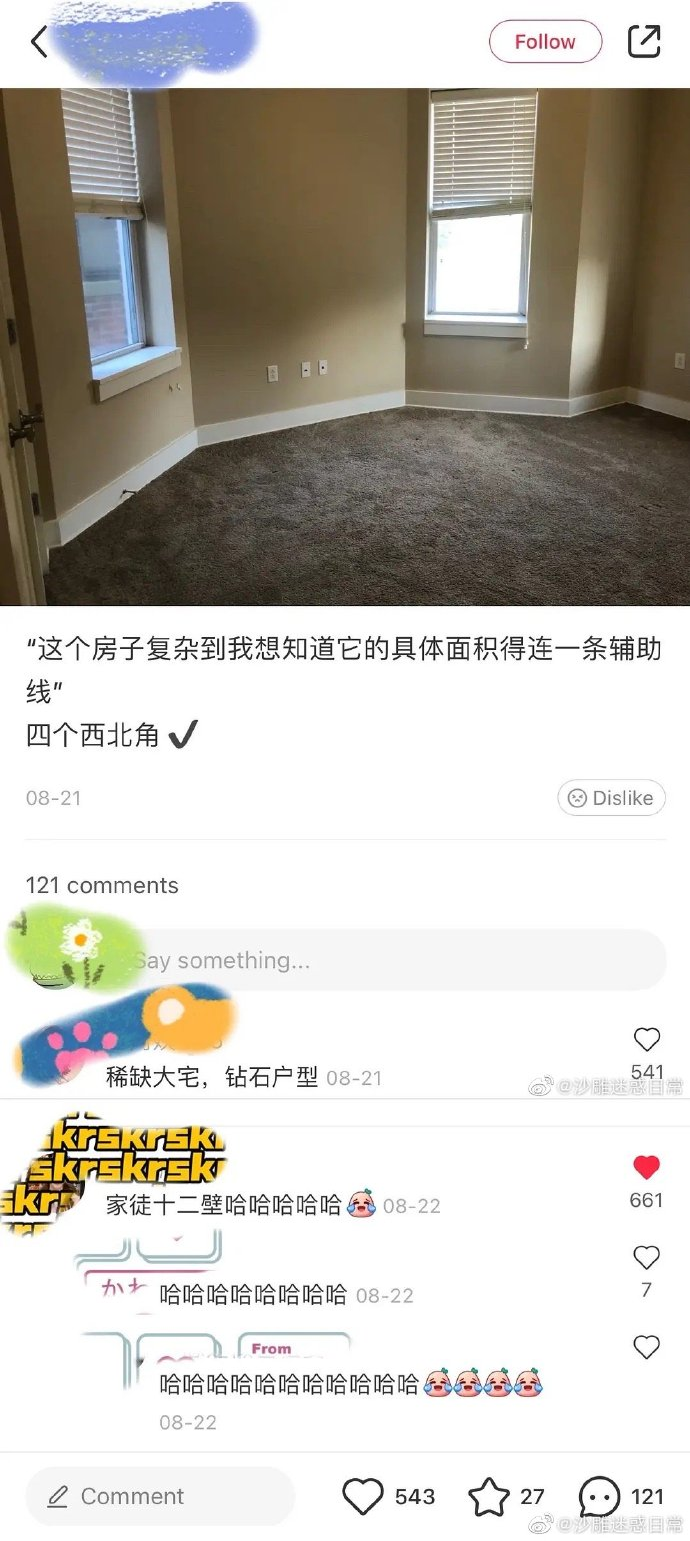690x1541 pixels.
Task: Like the post with 543 likes
Action: (364, 1496)
